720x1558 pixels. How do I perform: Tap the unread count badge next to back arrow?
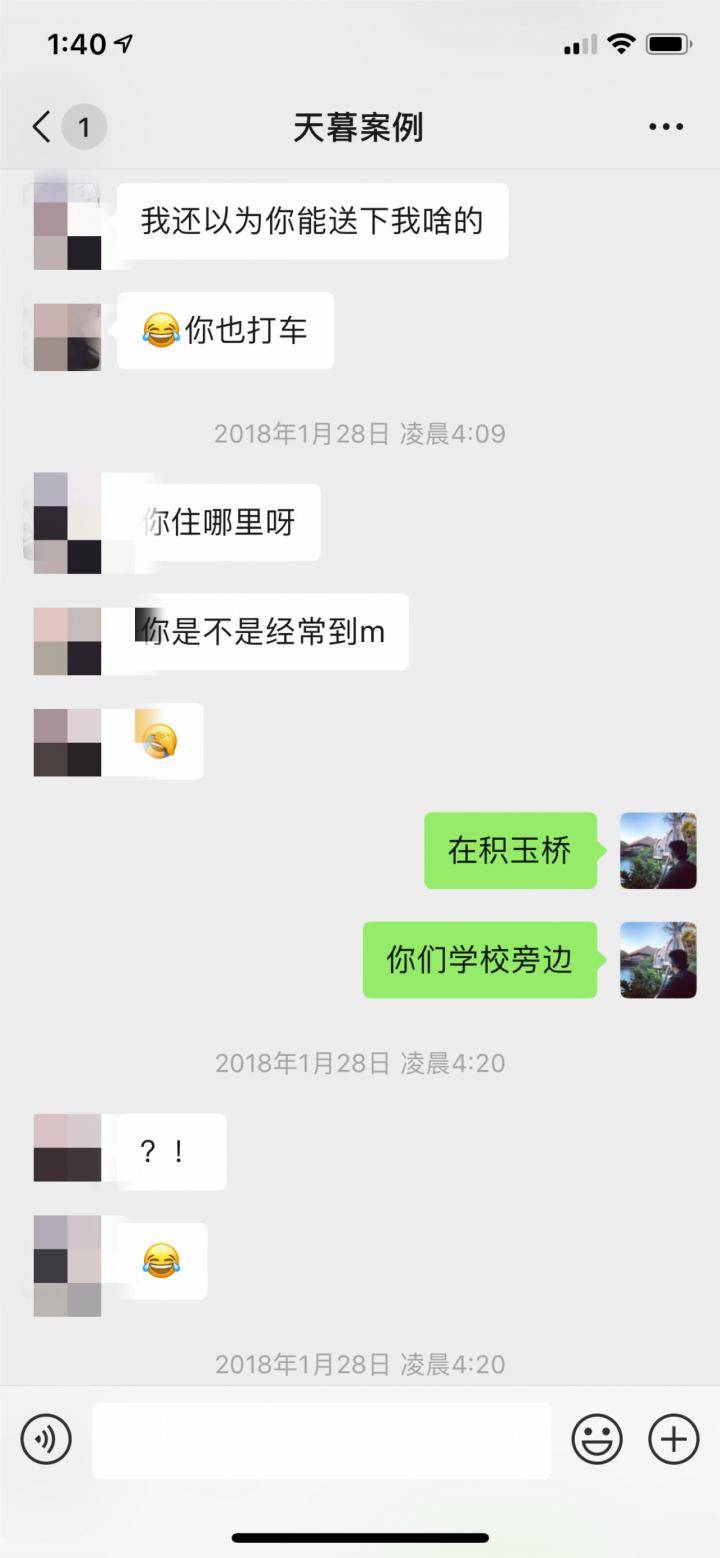pyautogui.click(x=85, y=127)
